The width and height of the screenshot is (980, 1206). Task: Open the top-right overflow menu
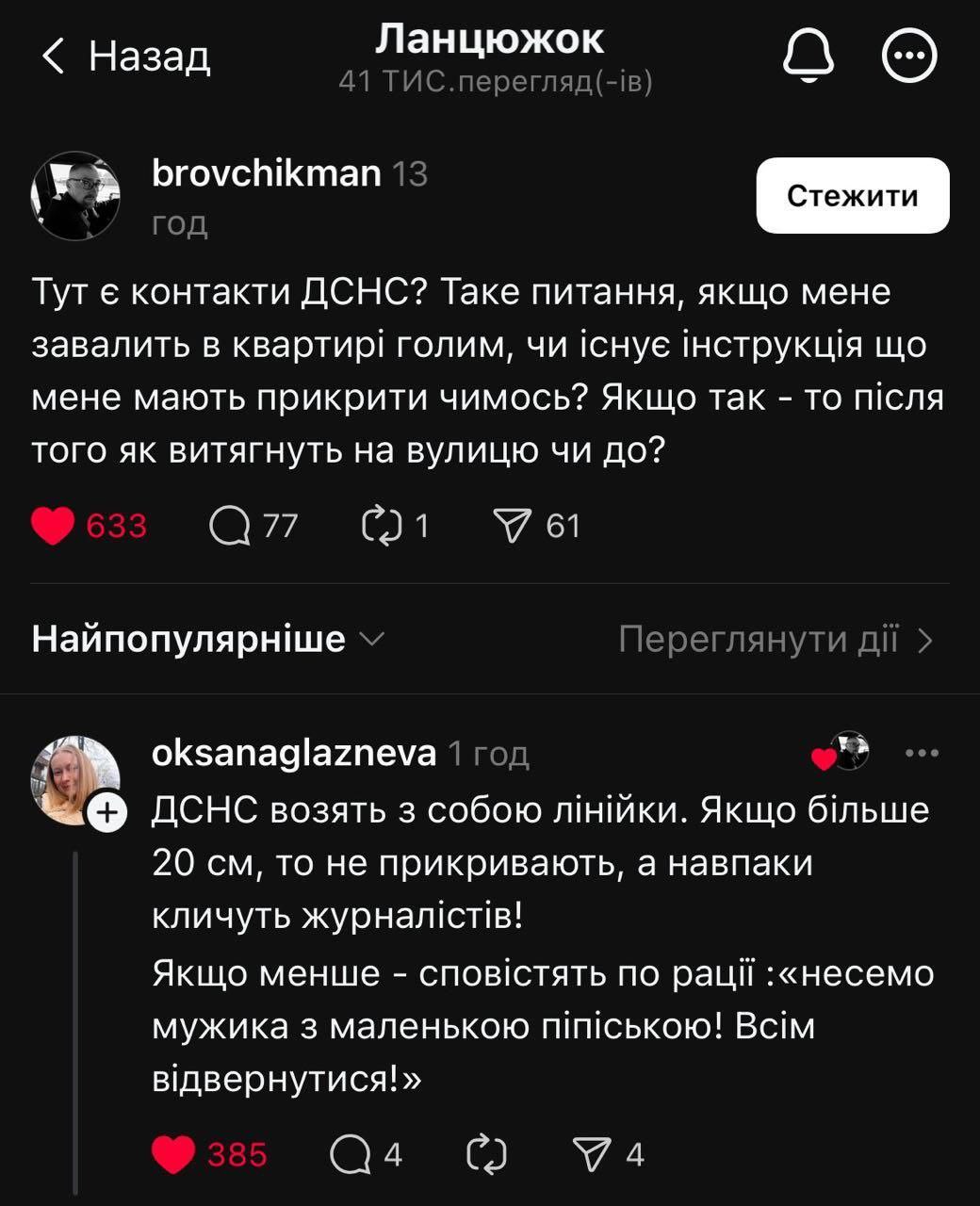[909, 56]
